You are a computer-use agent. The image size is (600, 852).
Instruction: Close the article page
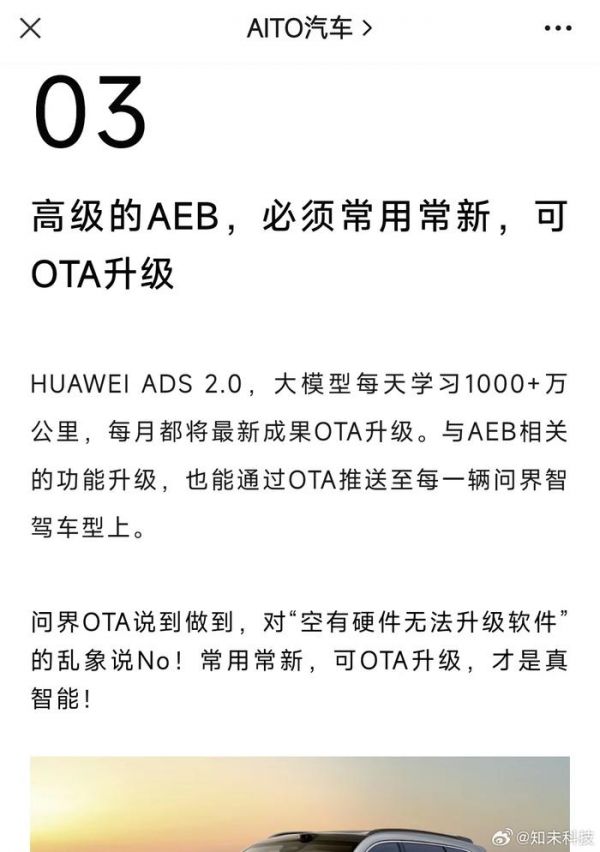coord(31,28)
